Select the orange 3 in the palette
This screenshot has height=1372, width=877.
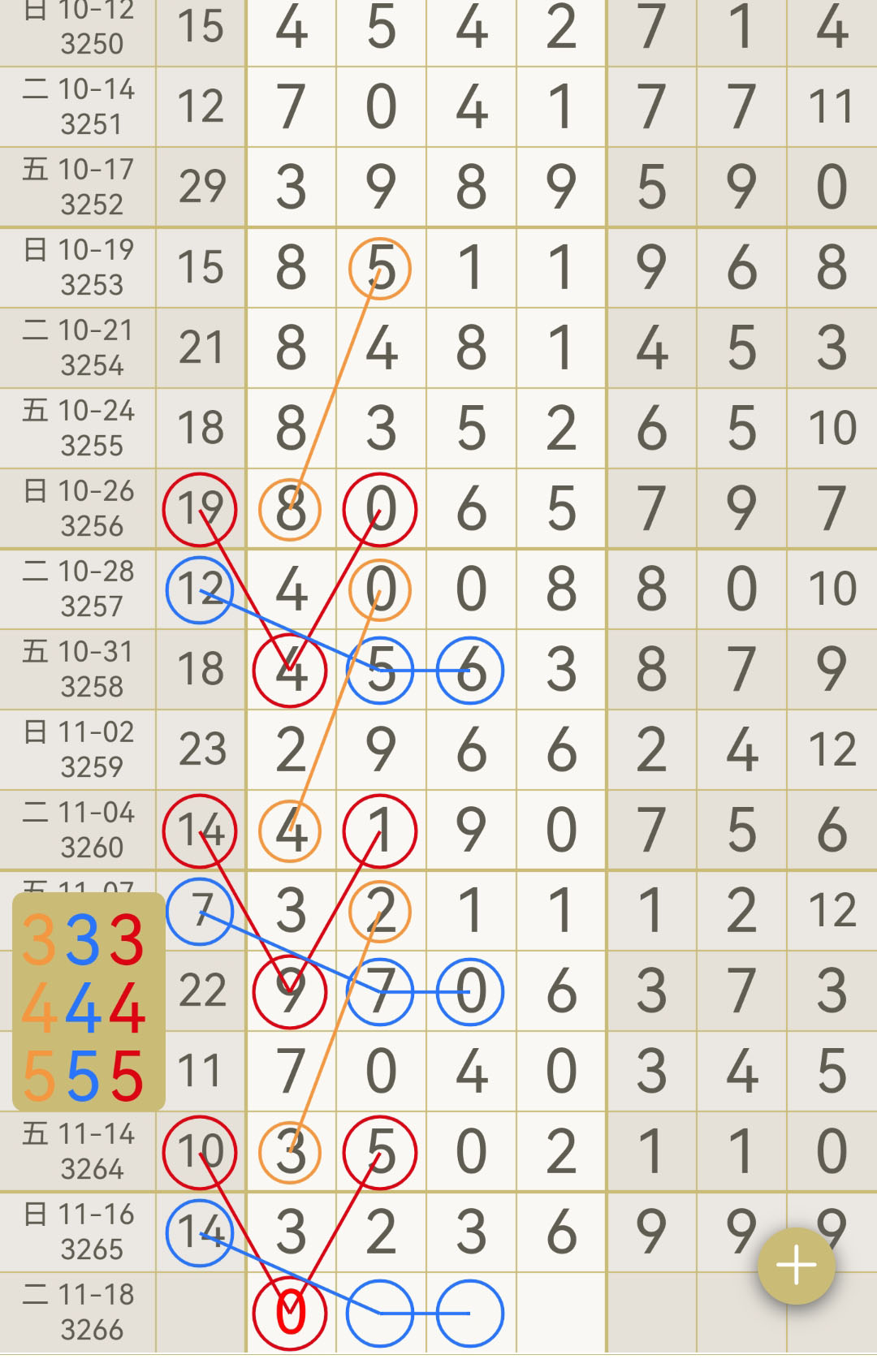point(39,940)
